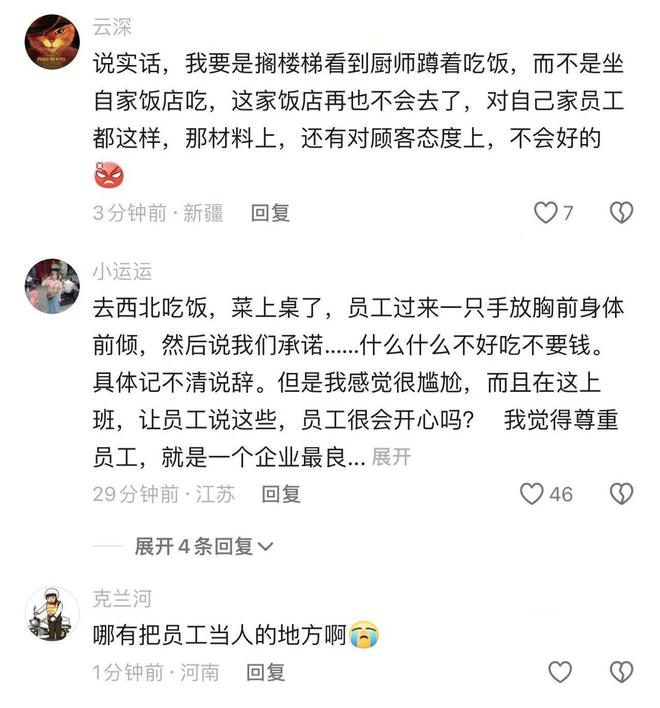Expand the 4 replies thread
The width and height of the screenshot is (660, 708).
coord(204,546)
